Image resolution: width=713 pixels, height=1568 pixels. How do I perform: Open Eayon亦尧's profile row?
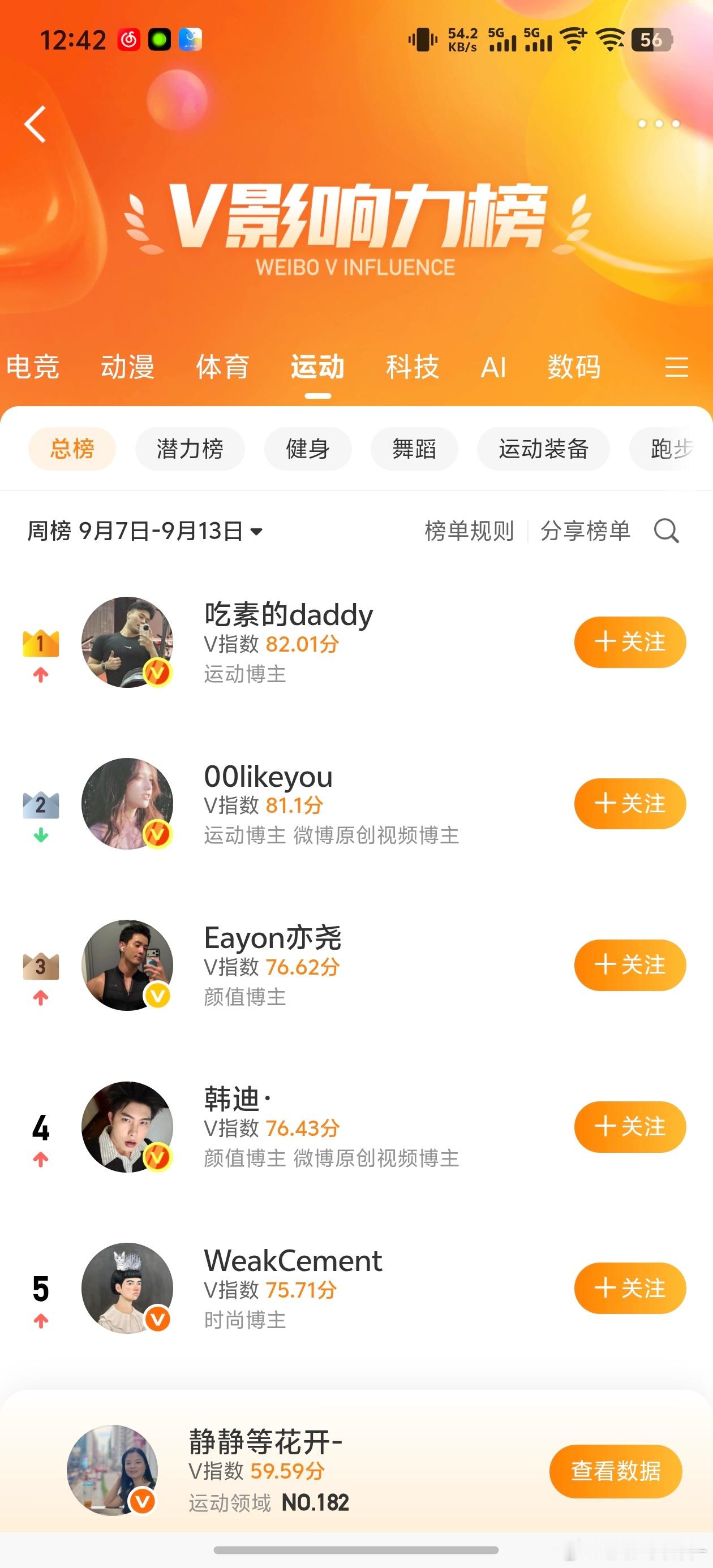(356, 966)
